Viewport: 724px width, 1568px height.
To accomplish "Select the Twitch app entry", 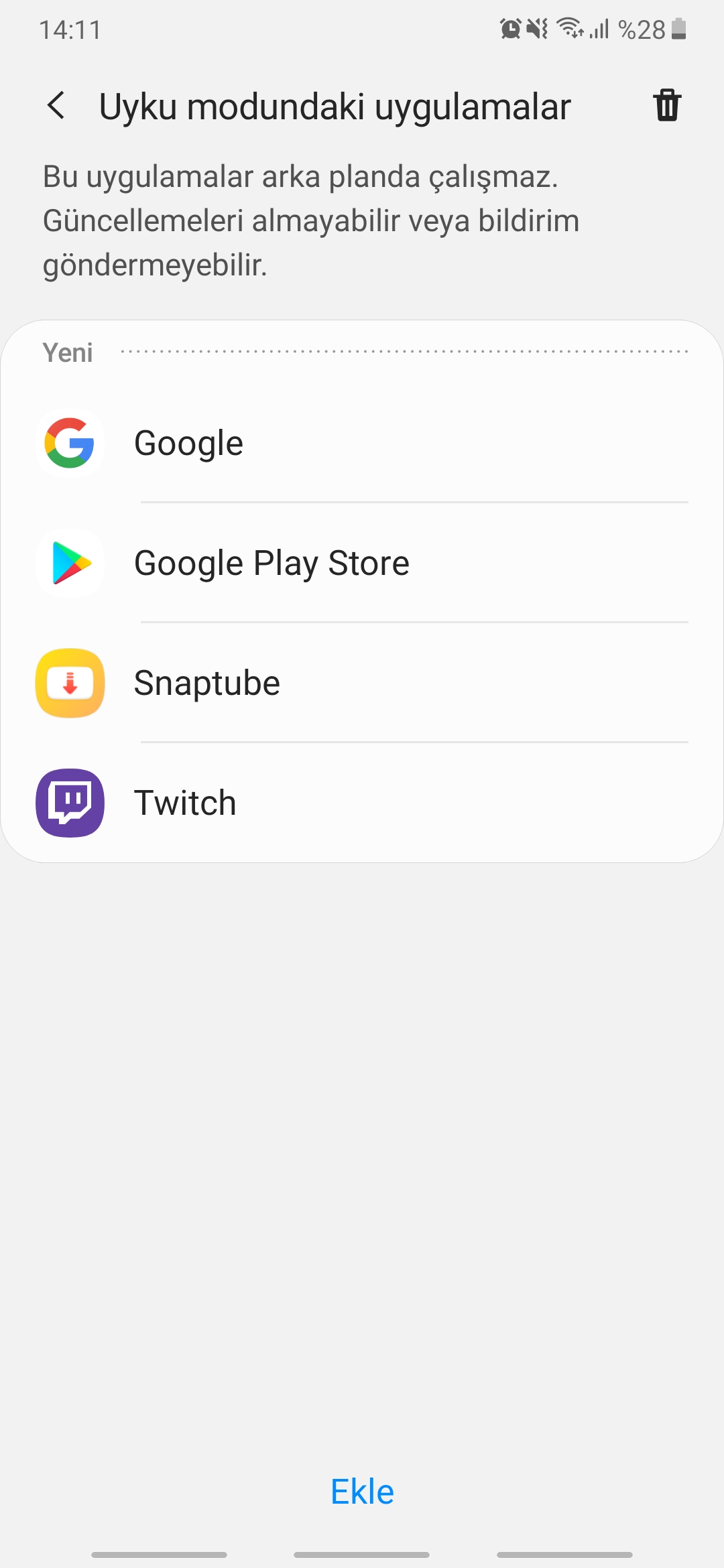I will 362,803.
